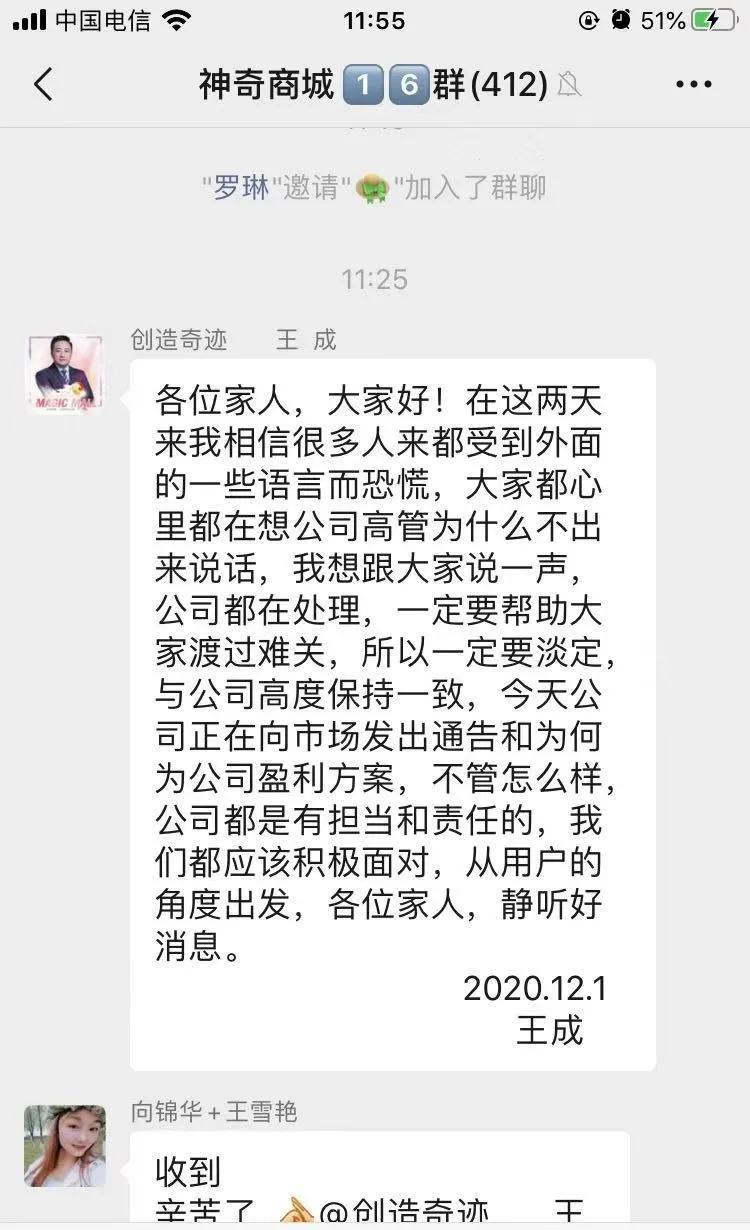The image size is (750, 1230).
Task: Tap the 罗琳 name link in invitation notice
Action: [x=241, y=187]
